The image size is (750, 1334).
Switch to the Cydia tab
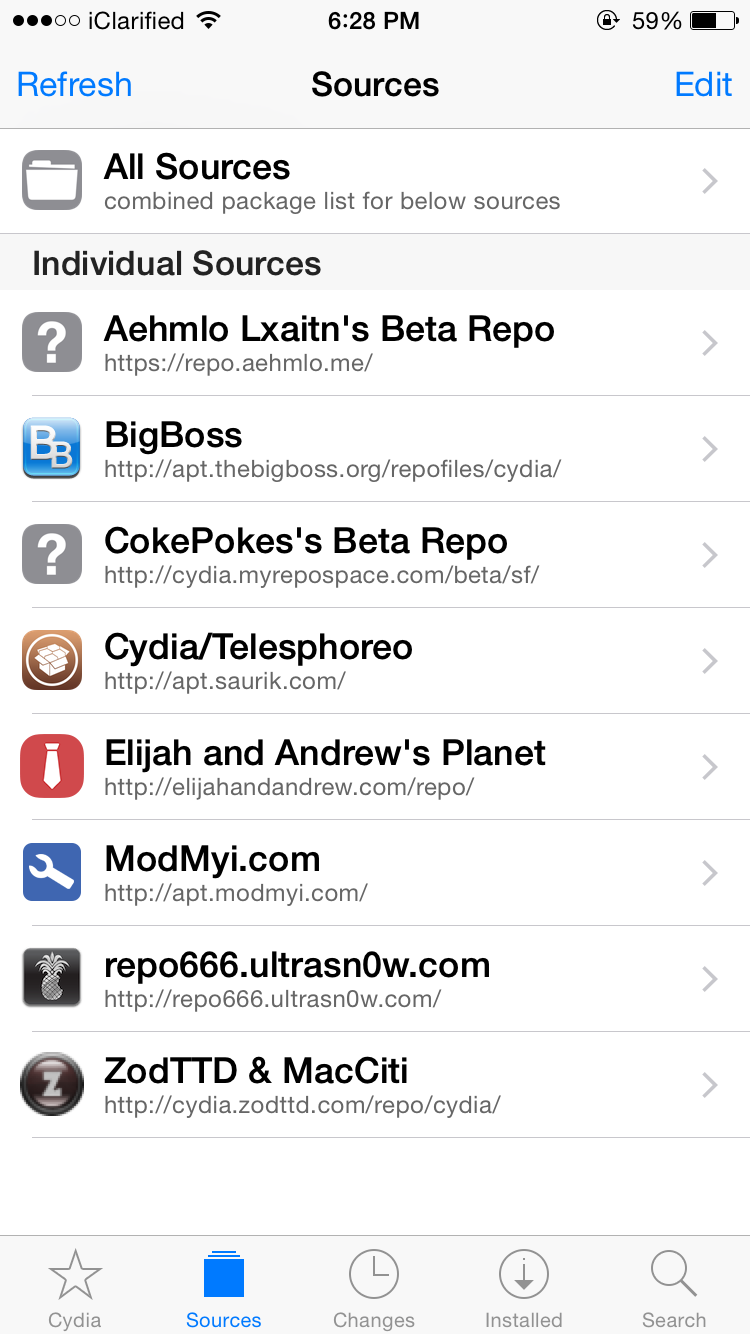[x=75, y=1288]
